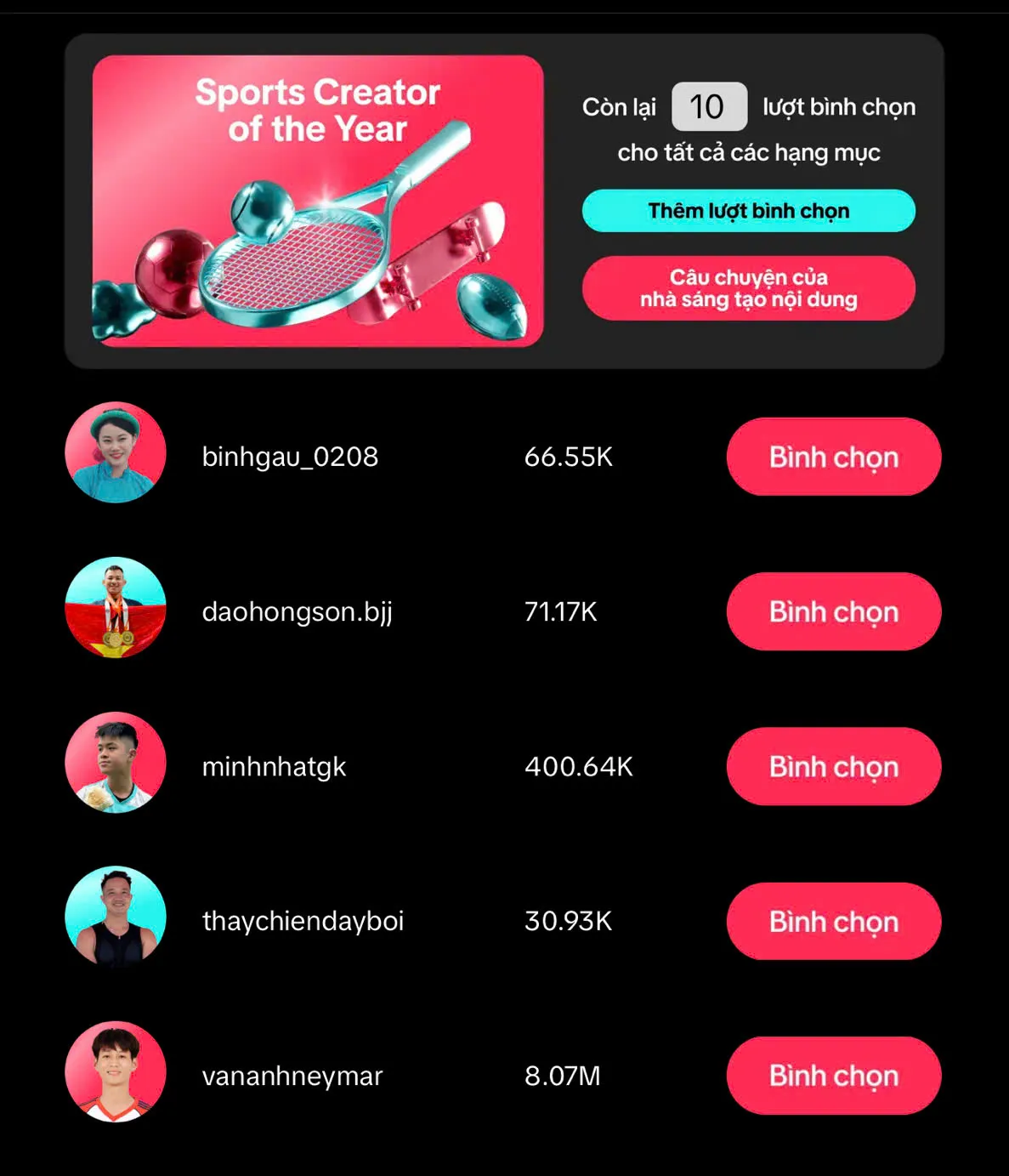Open Câu chuyện của nhà sáng tạo nội dung

point(748,288)
